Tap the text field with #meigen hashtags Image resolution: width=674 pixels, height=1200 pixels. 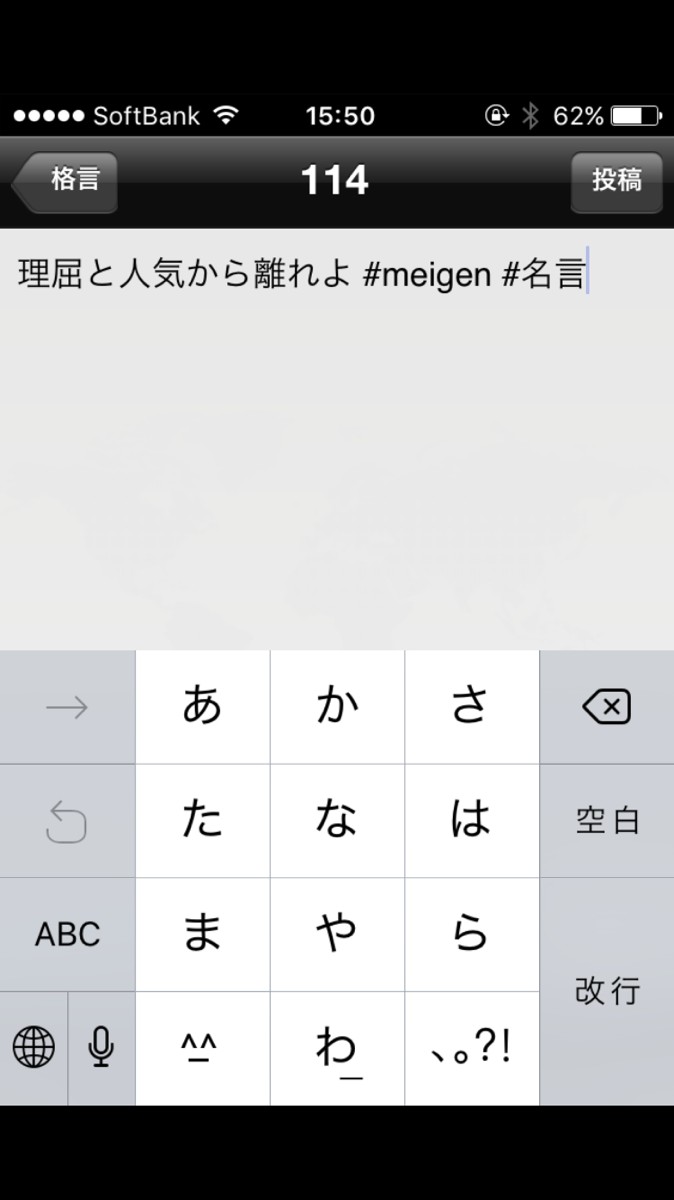pos(337,438)
